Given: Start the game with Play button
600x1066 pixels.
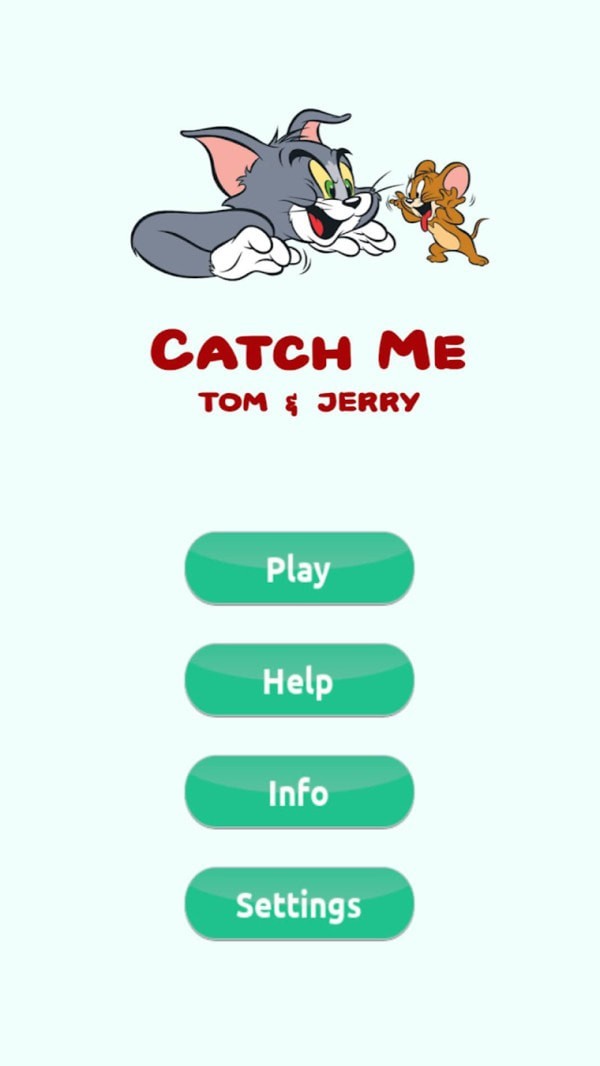Looking at the screenshot, I should (x=299, y=569).
